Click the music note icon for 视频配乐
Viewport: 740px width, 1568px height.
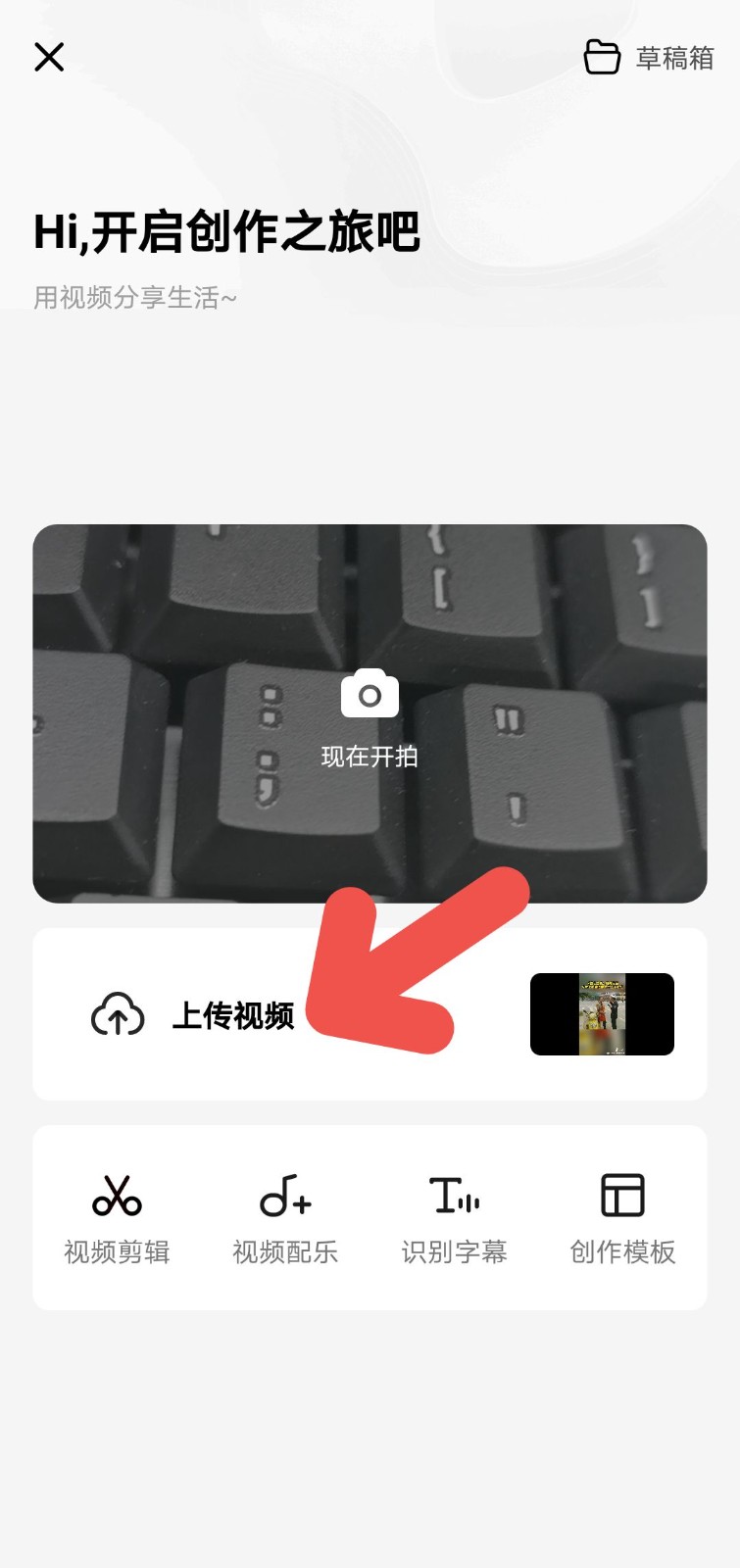tap(284, 1198)
